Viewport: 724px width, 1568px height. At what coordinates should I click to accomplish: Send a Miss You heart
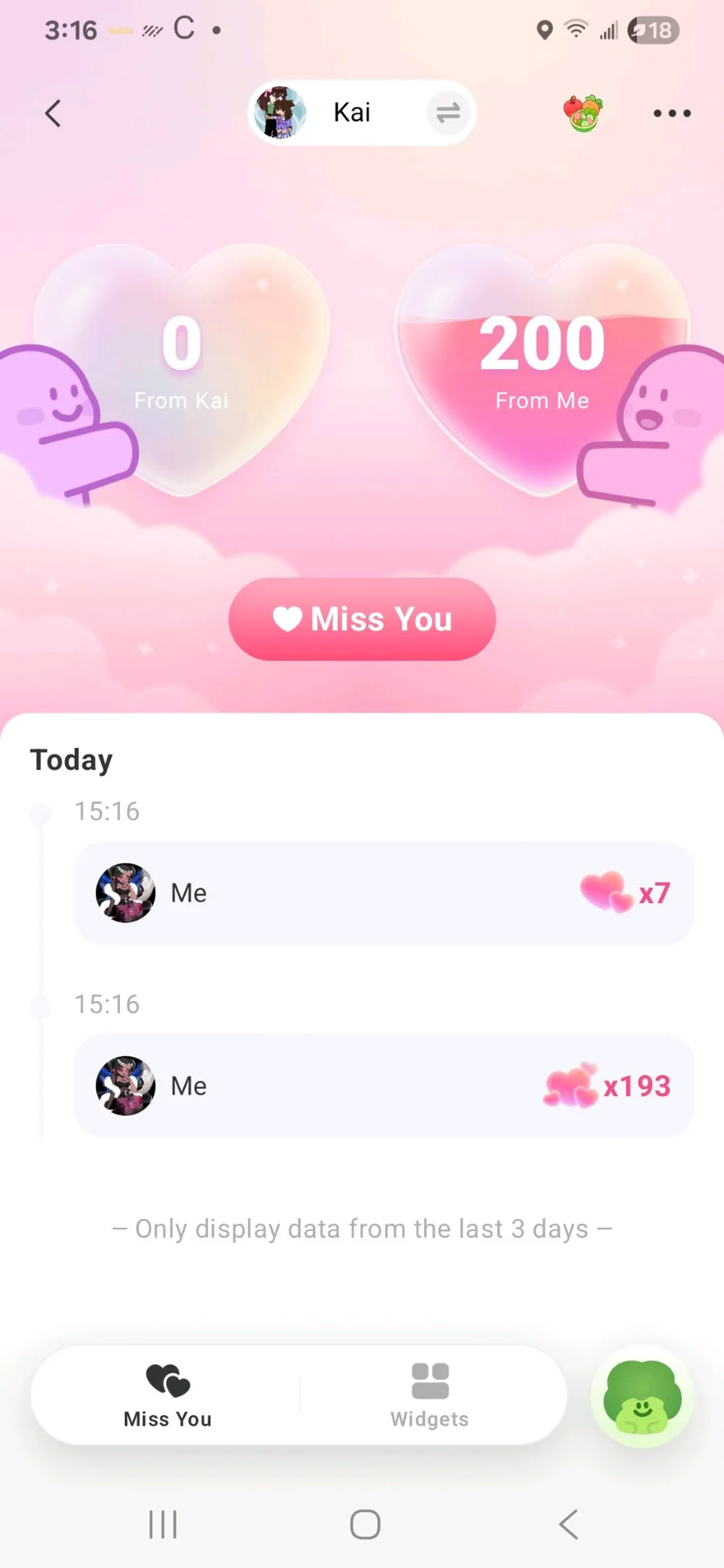coord(362,619)
